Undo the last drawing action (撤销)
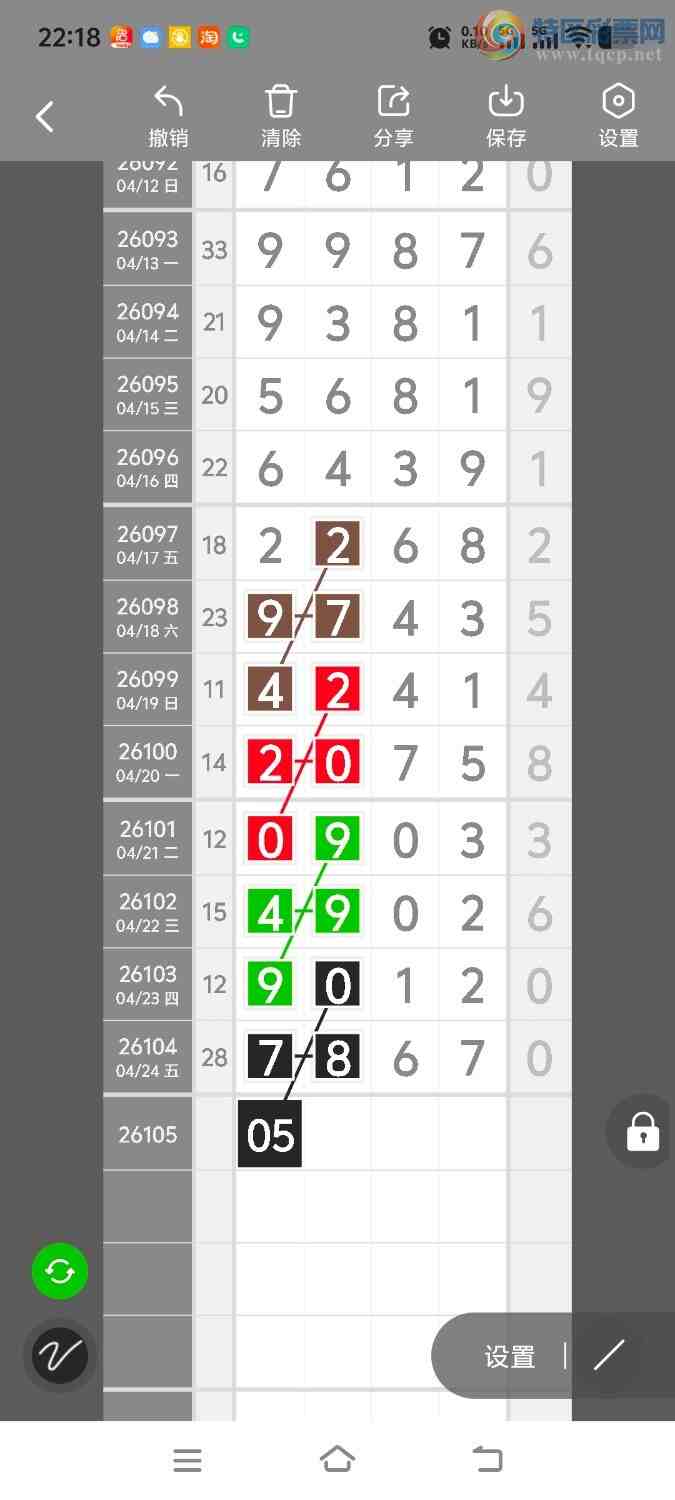675x1500 pixels. [168, 117]
